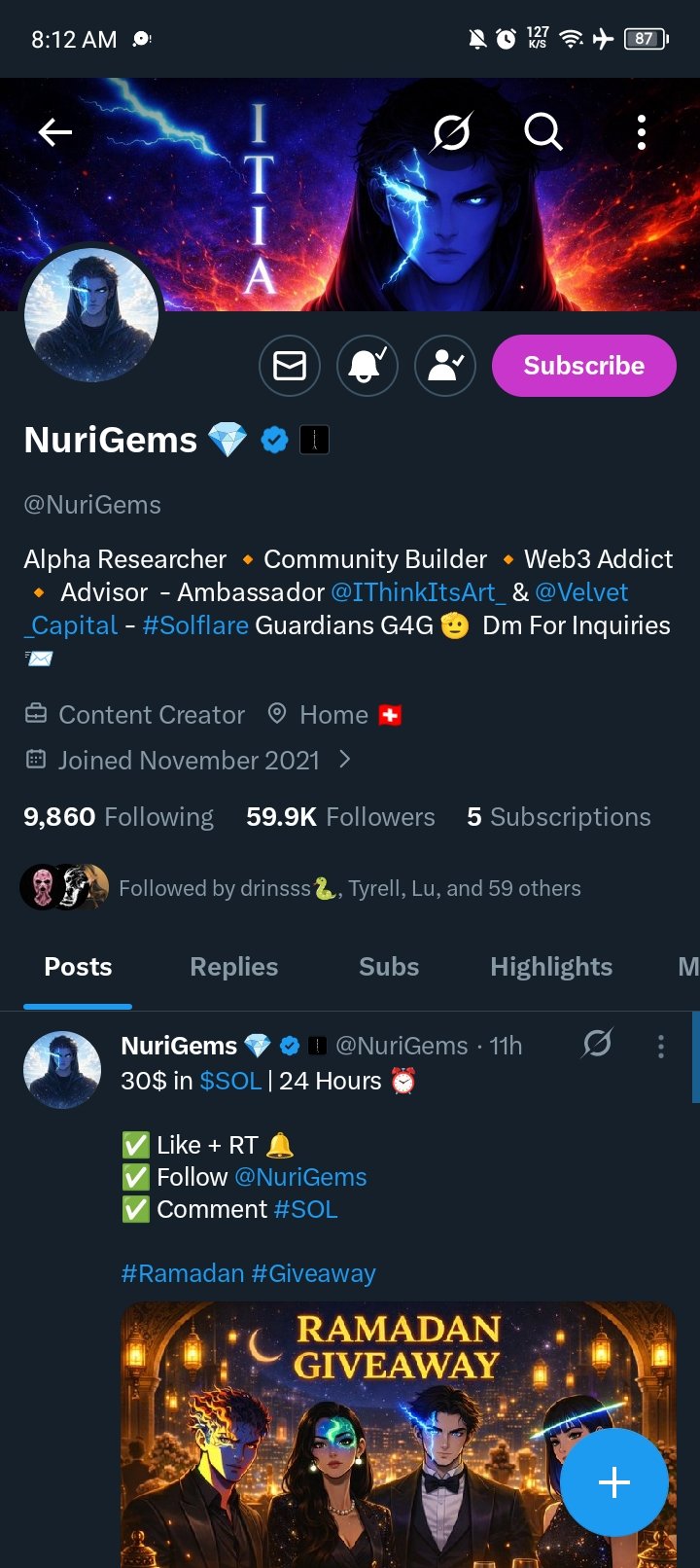Open the #Solflare hashtag
Screen dimensions: 700x1568
(x=195, y=625)
